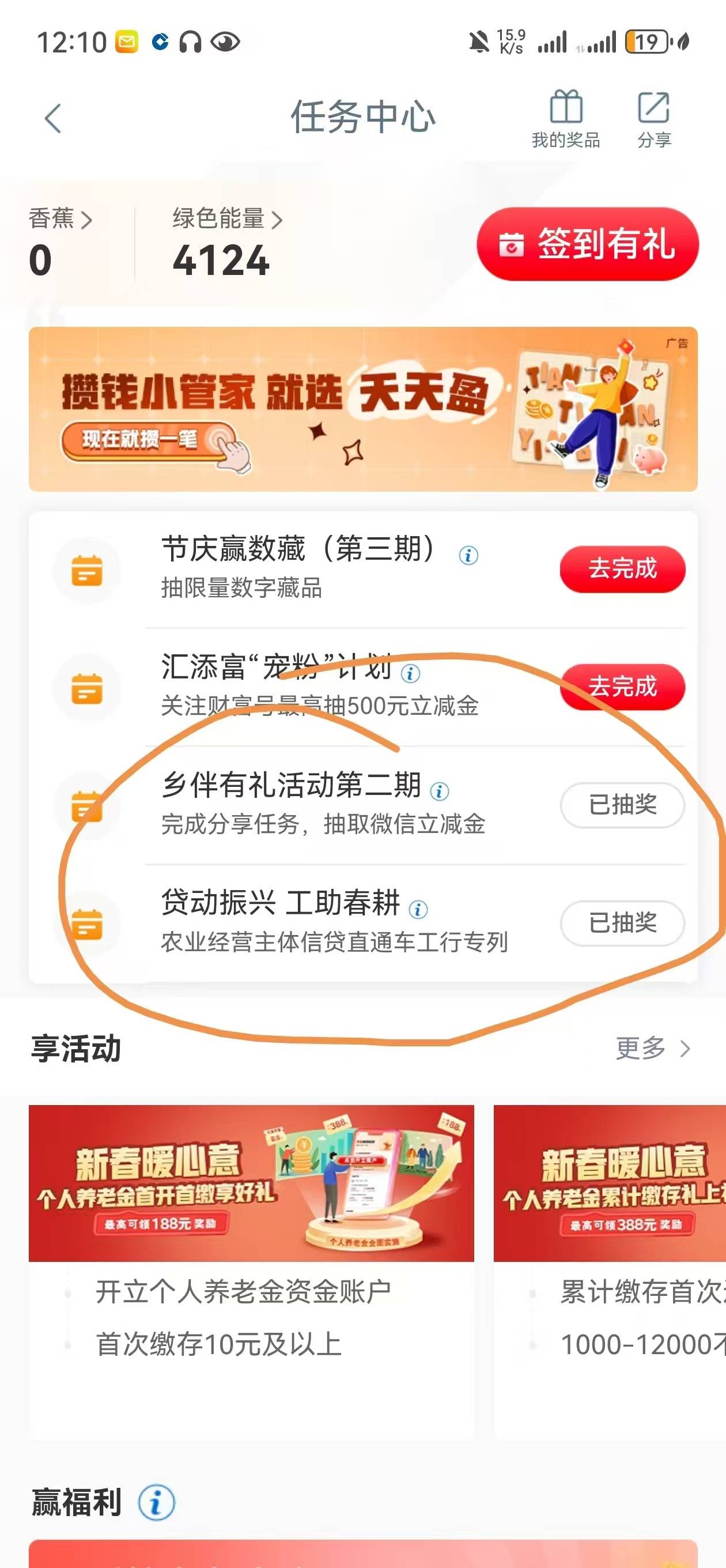Screen dimensions: 726x1568
Task: Open 我的奖品 gift icon
Action: (x=566, y=119)
